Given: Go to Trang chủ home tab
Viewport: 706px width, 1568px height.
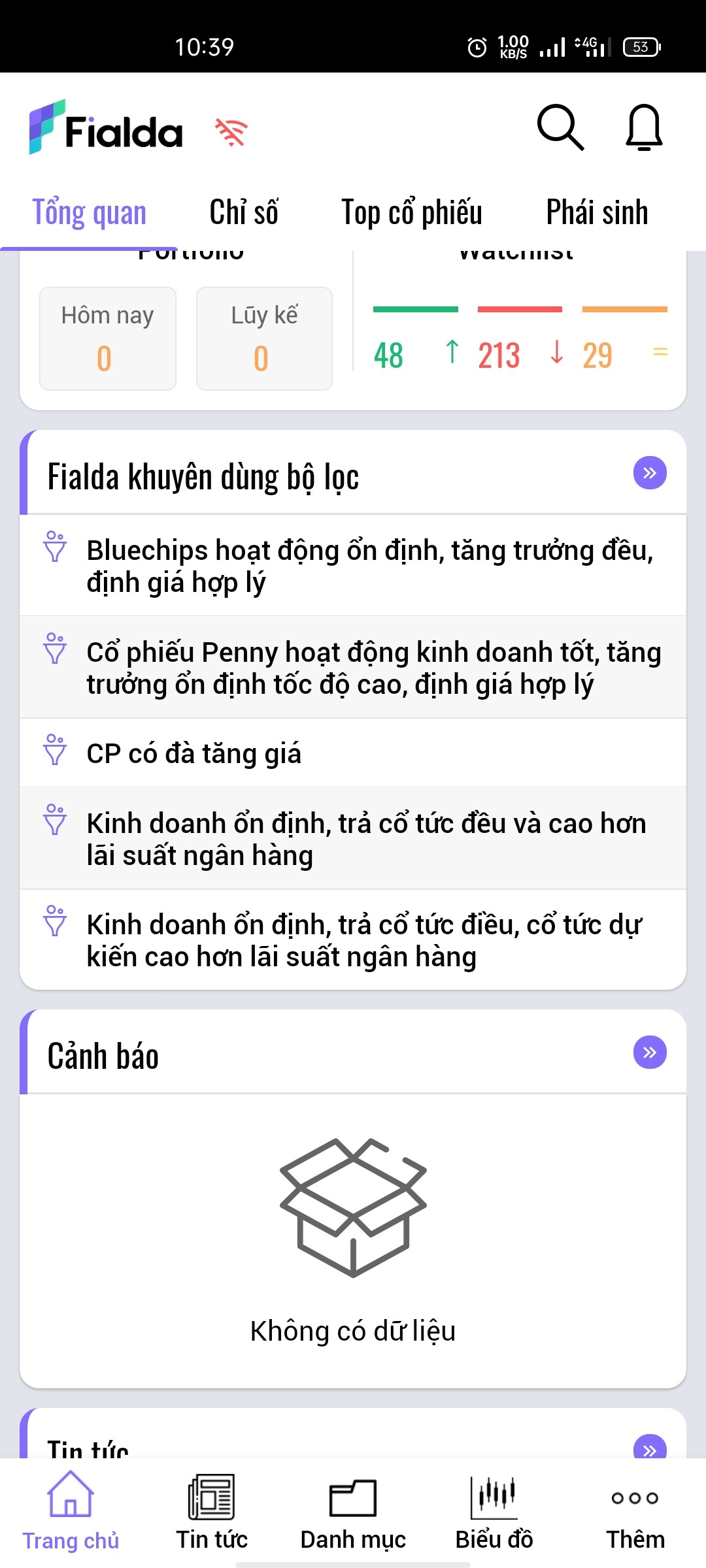Looking at the screenshot, I should (x=71, y=1512).
